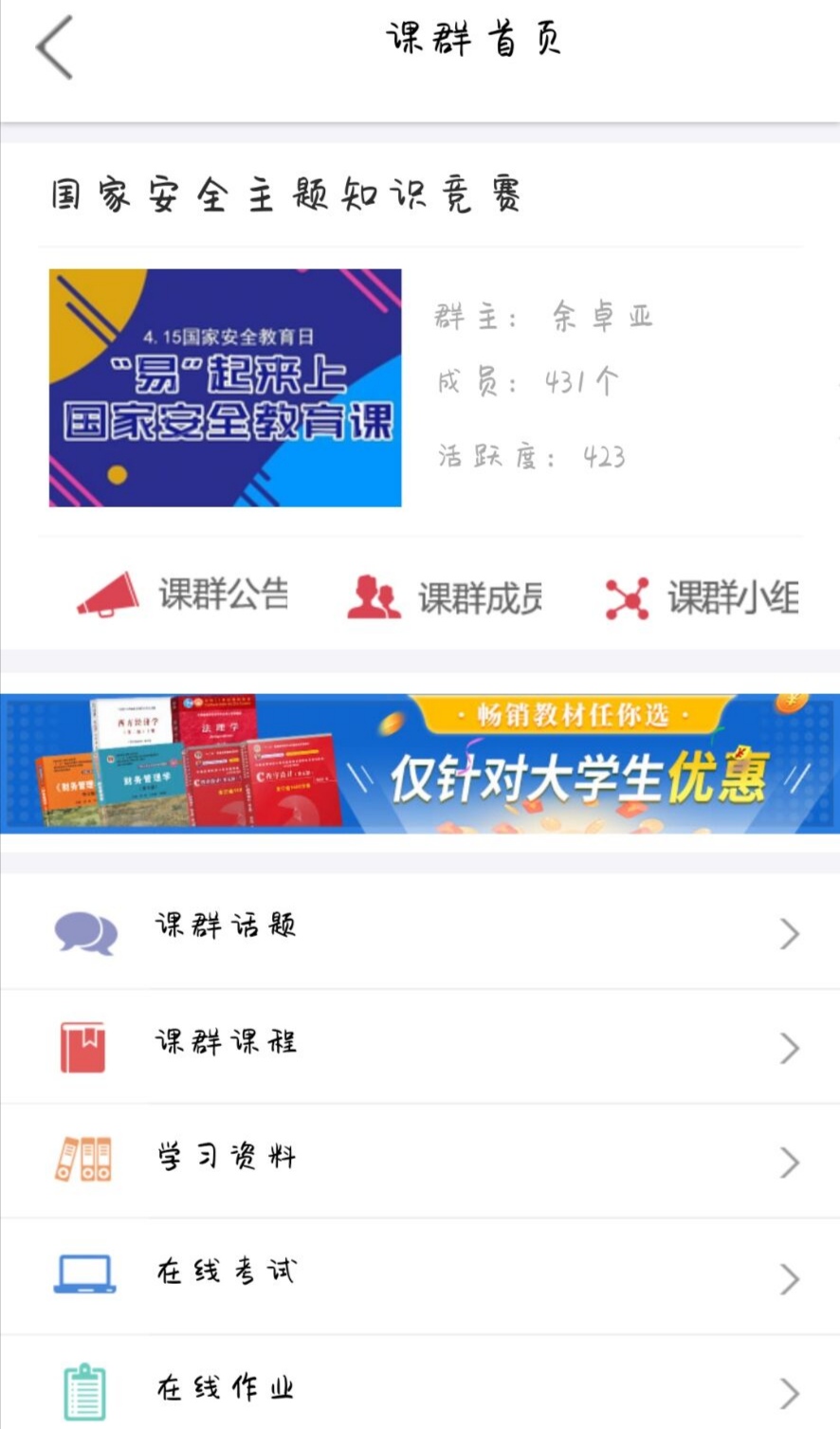Image resolution: width=840 pixels, height=1429 pixels.
Task: Enter 在线考试 online exam
Action: [x=420, y=1275]
